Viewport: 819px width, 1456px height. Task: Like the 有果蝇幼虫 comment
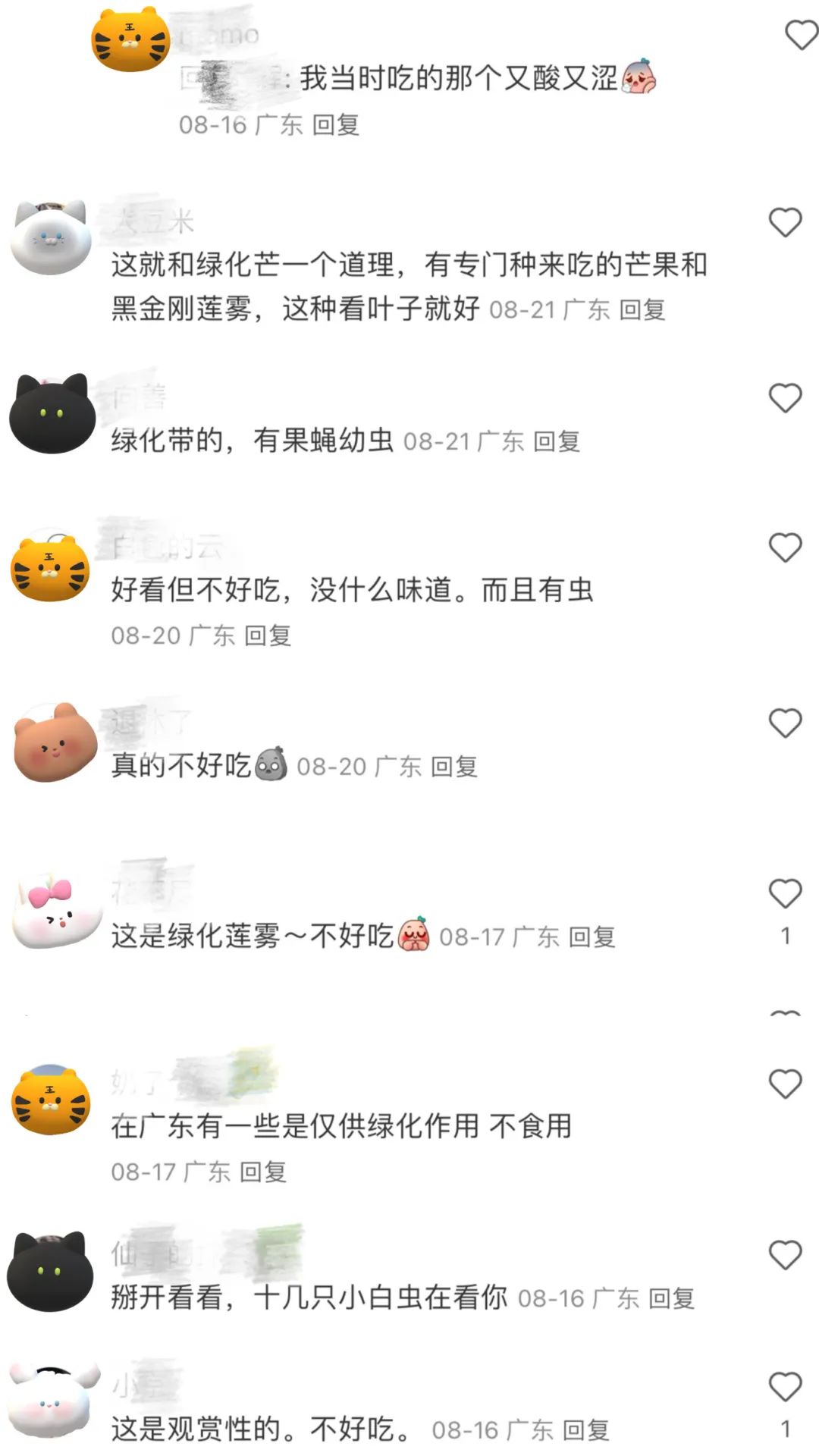785,398
